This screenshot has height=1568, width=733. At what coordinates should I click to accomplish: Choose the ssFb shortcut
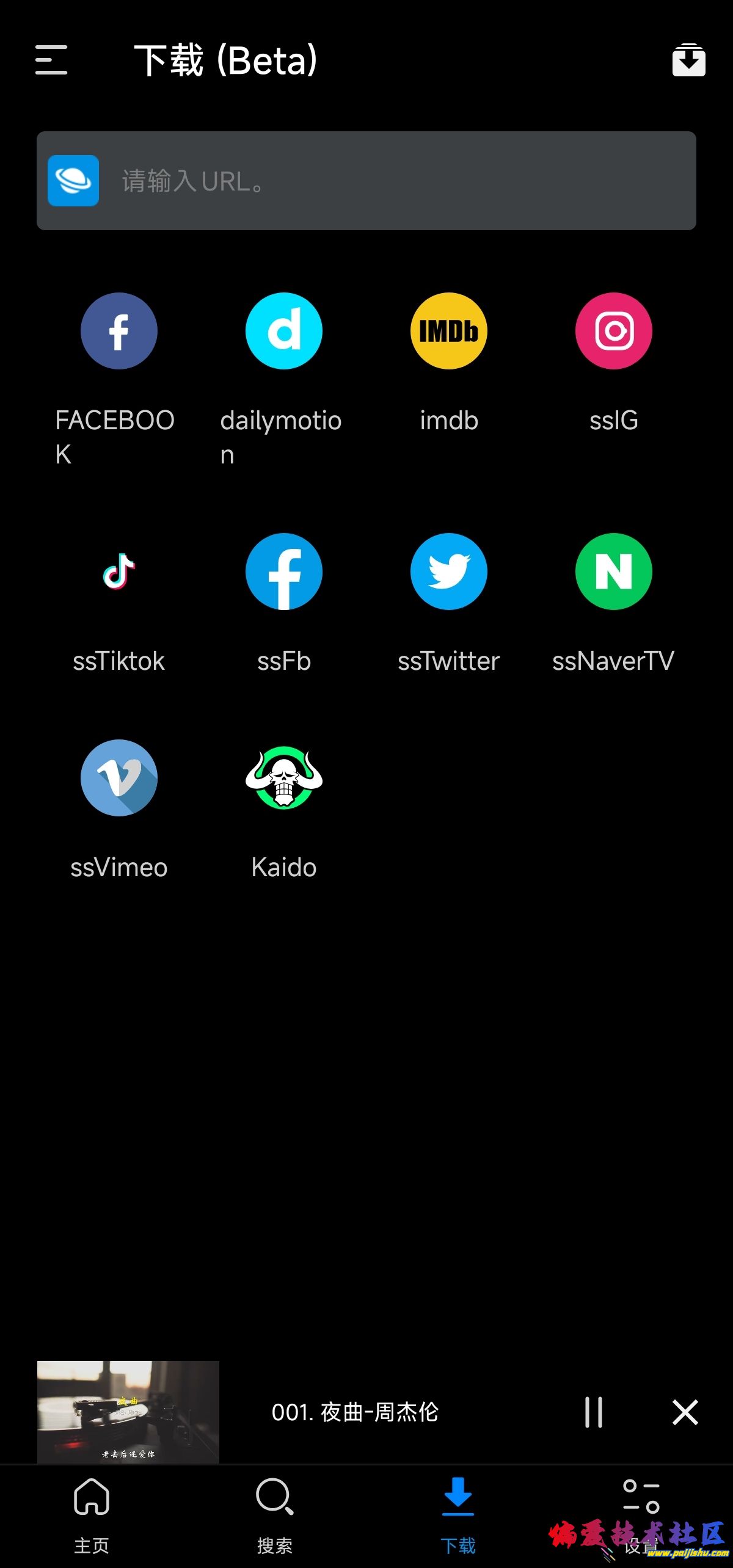click(284, 572)
